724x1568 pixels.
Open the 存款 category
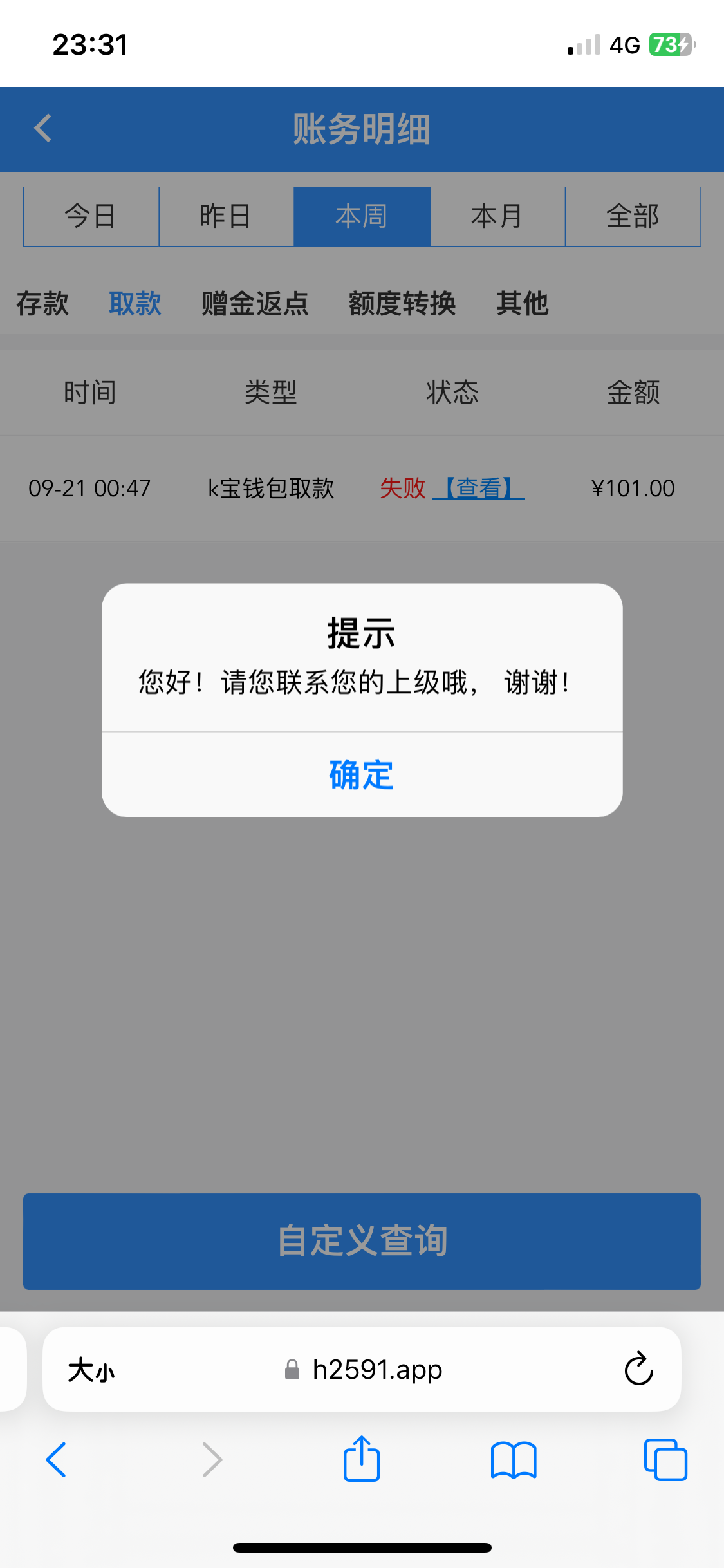[x=42, y=303]
